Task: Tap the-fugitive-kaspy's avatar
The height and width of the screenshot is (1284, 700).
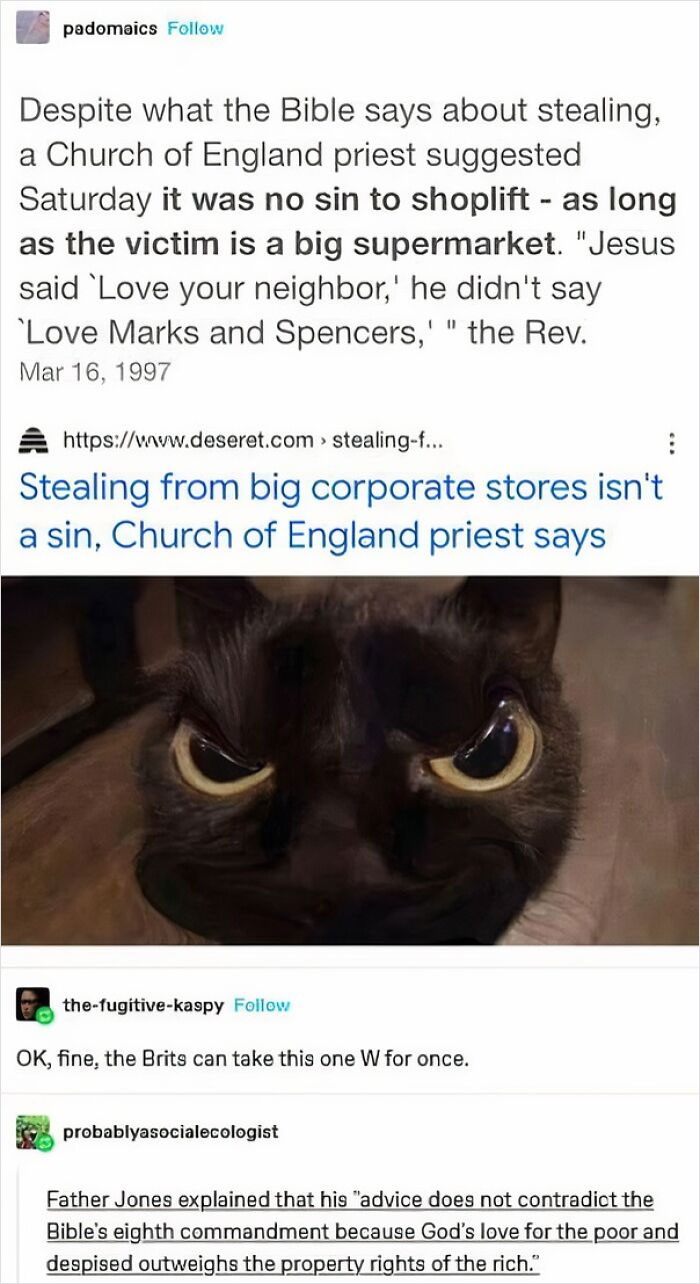Action: (x=33, y=1005)
